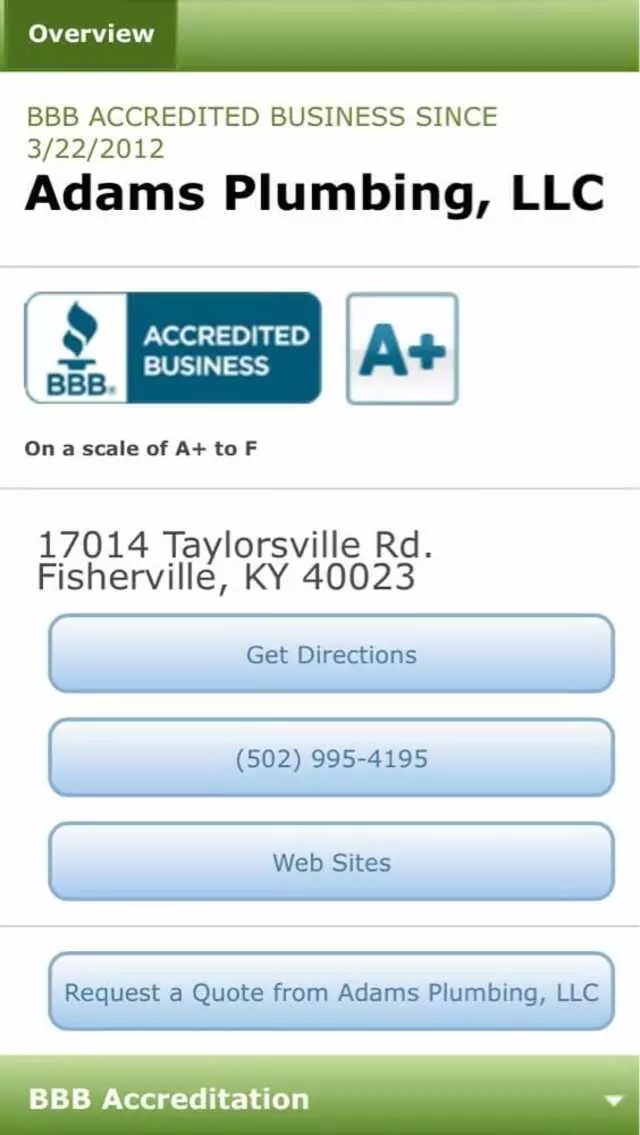The width and height of the screenshot is (640, 1135).
Task: Get directions to Adams Plumbing
Action: pos(331,654)
